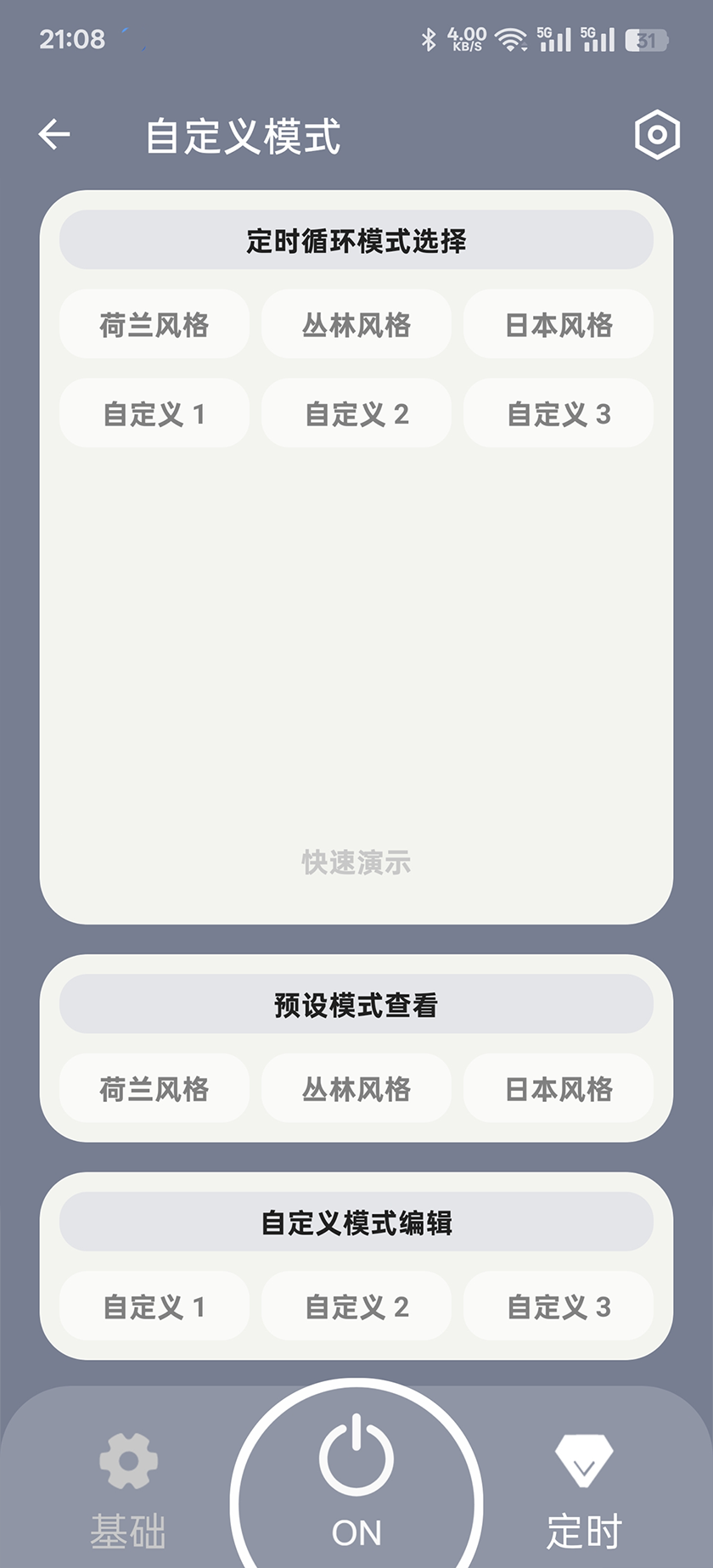
Task: Select 丛林风格 under 定时循环模式选择
Action: coord(356,324)
